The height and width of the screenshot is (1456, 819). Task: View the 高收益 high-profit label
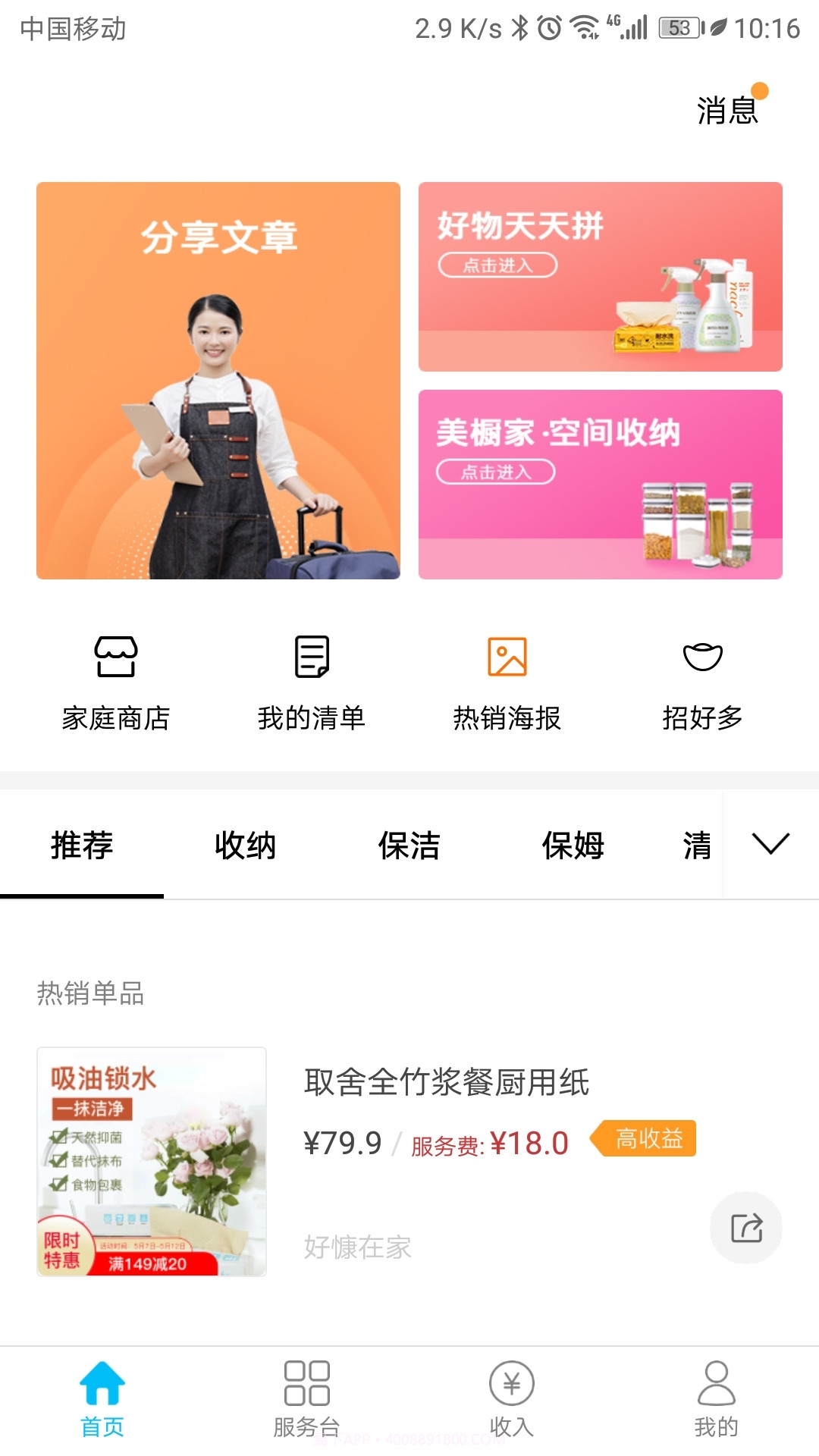(x=643, y=1137)
